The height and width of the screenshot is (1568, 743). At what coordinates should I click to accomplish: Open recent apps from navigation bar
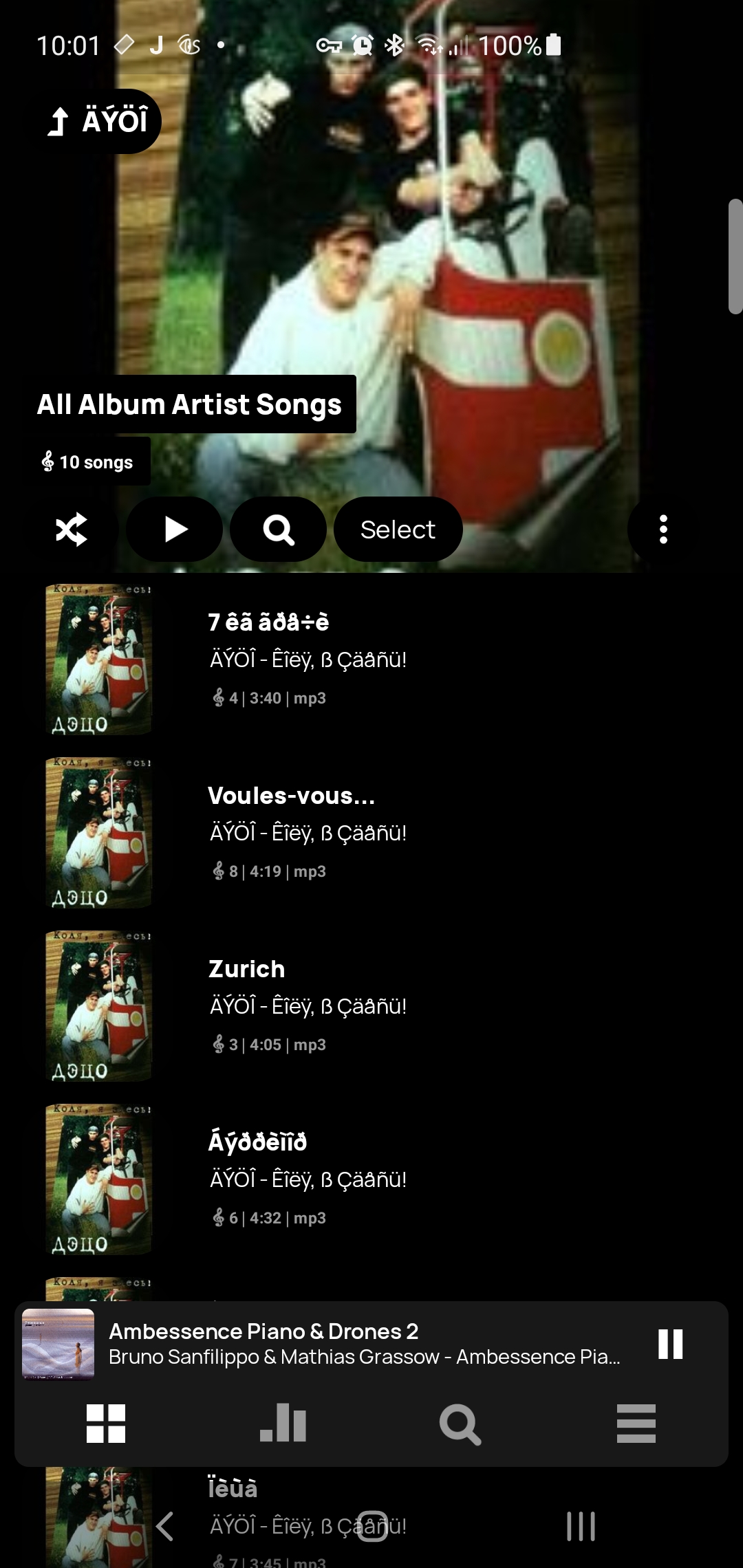581,1527
